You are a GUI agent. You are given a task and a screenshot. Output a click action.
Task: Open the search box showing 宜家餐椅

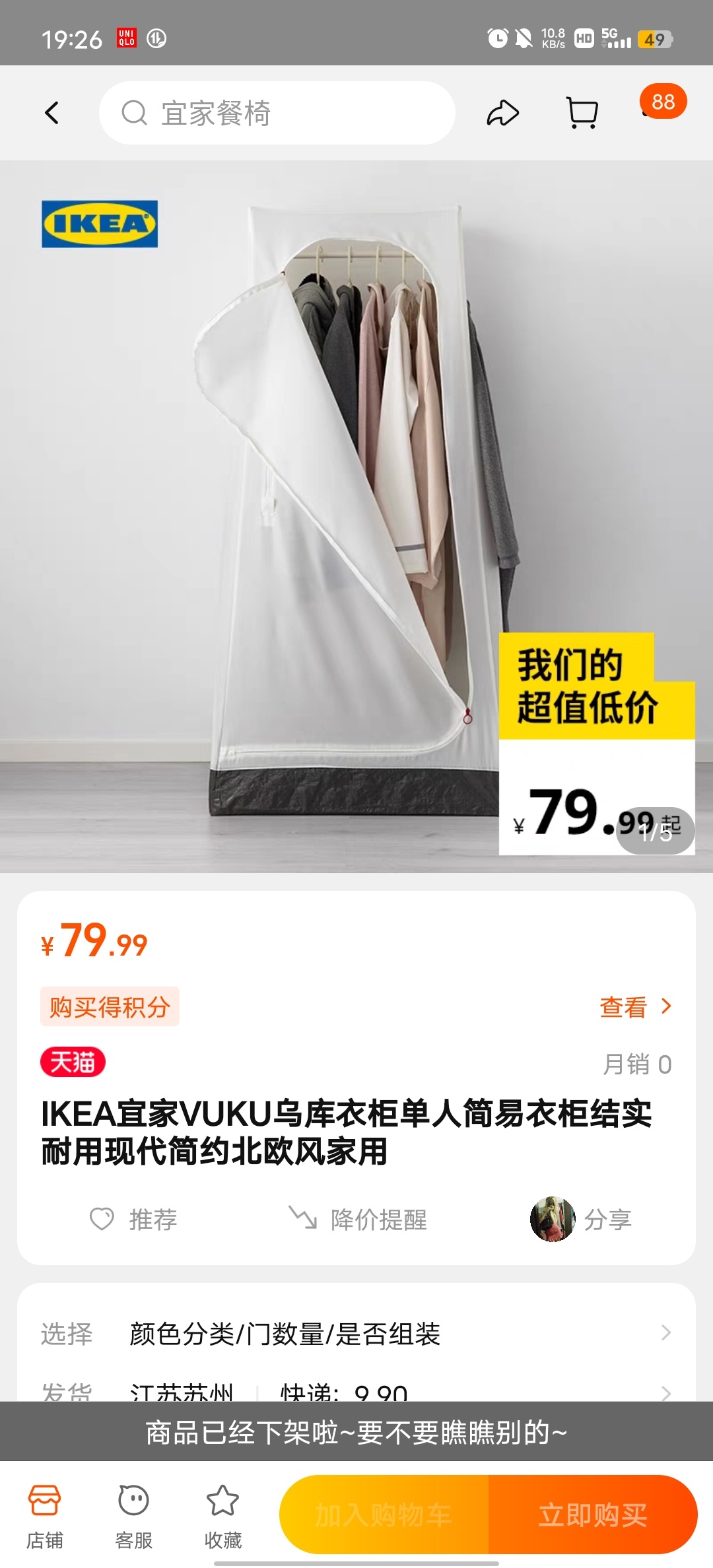pyautogui.click(x=277, y=113)
